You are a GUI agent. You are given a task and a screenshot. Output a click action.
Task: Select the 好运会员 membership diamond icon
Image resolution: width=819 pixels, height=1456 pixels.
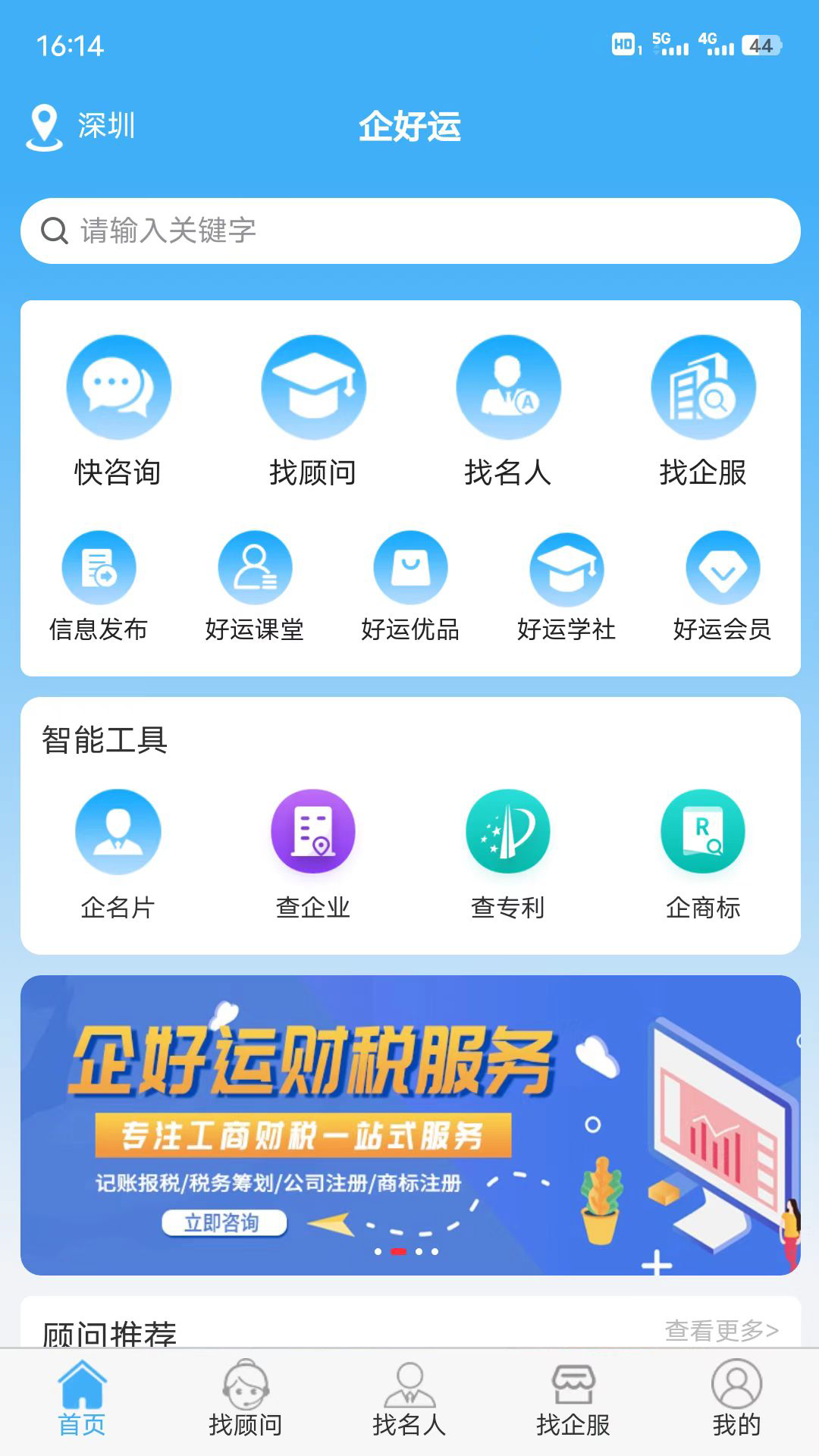(722, 566)
